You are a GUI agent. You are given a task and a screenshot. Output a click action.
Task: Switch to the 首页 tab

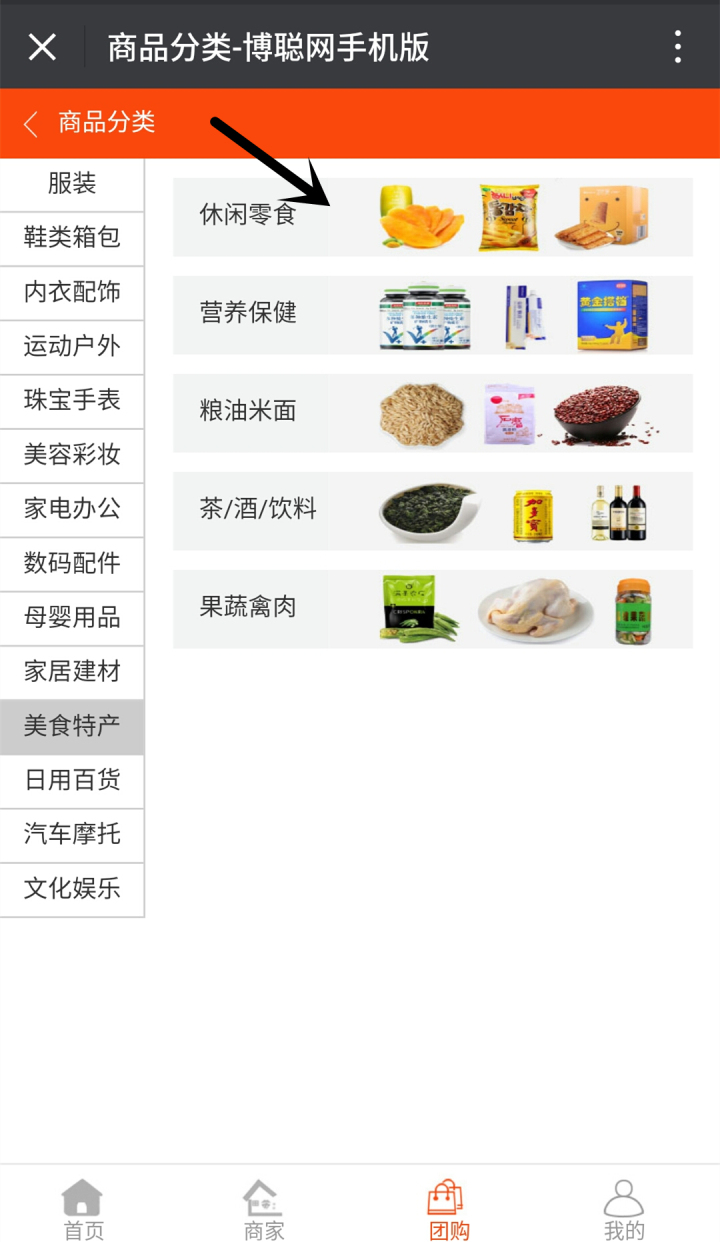pos(84,1208)
